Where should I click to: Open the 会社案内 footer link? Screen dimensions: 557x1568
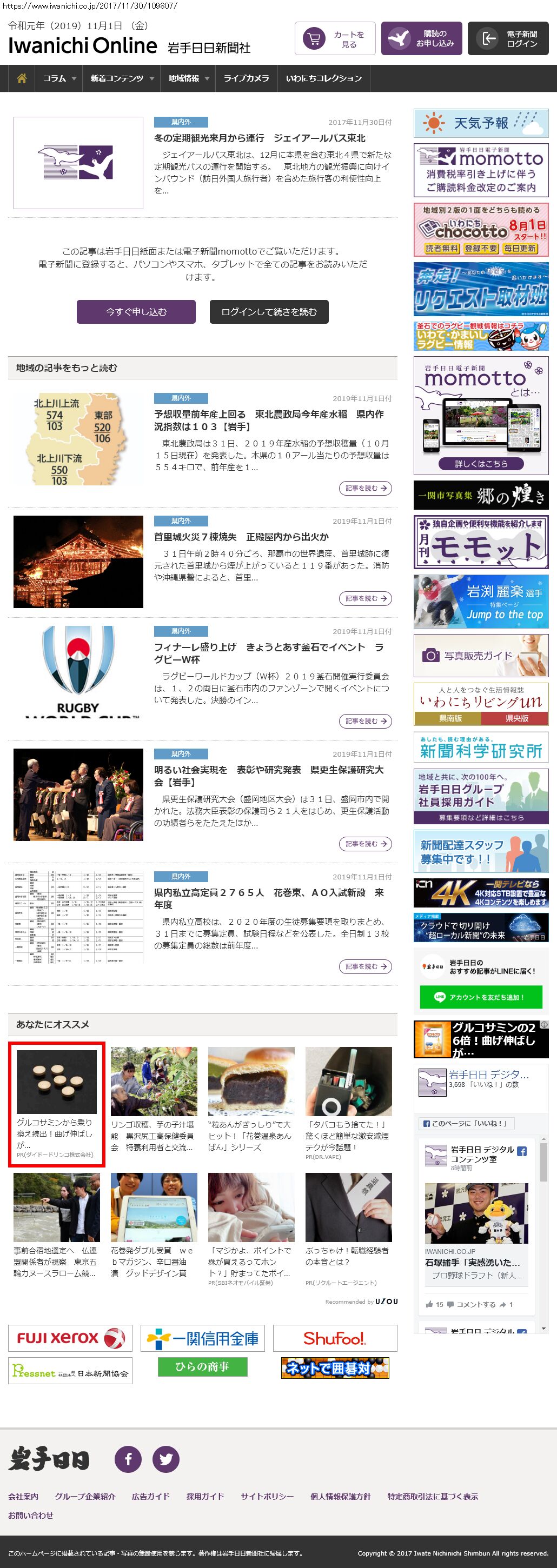point(23,1496)
